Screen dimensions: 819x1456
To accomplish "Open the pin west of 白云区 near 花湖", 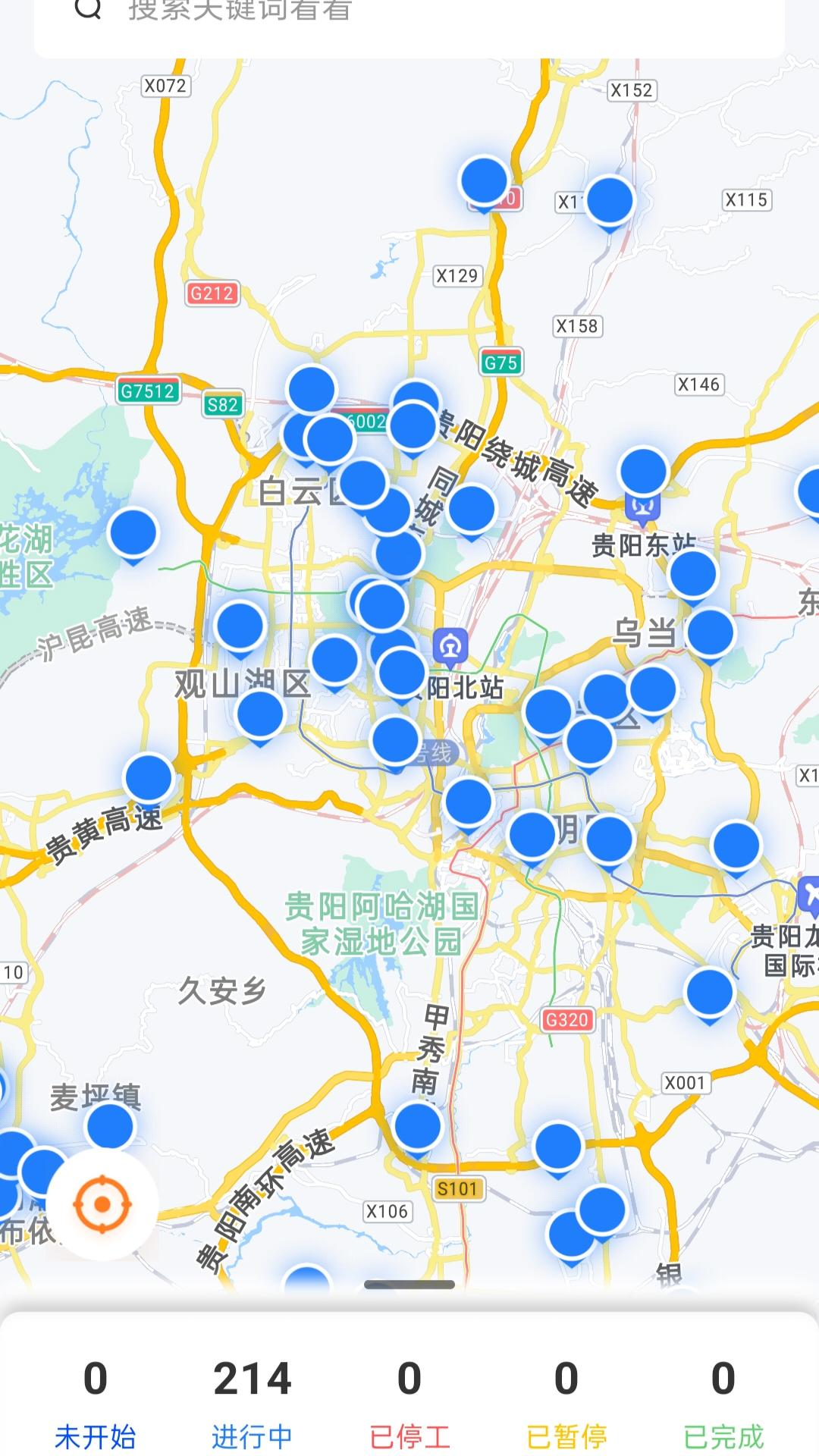I will click(133, 533).
